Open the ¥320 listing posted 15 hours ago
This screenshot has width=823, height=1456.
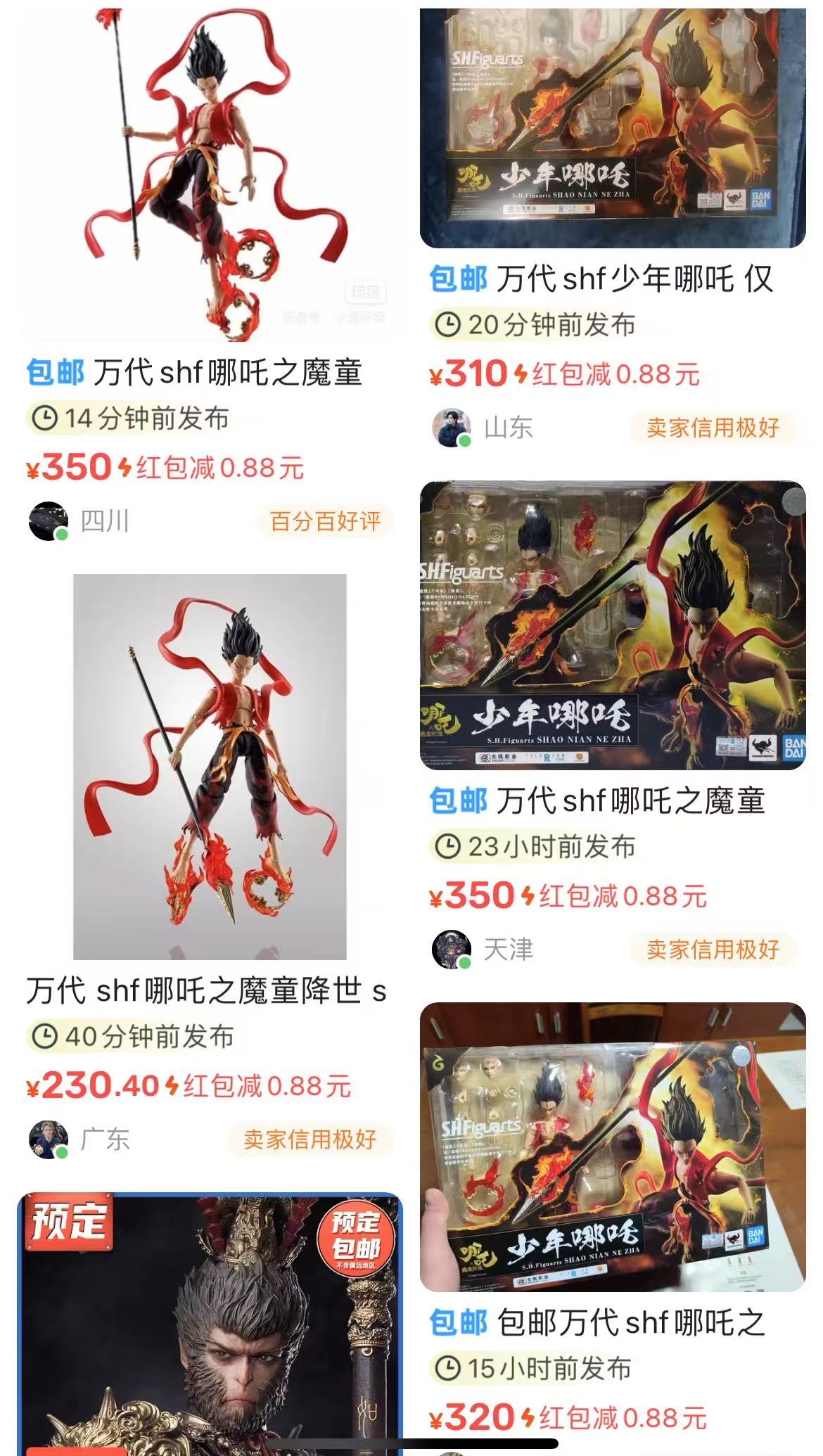click(613, 1147)
